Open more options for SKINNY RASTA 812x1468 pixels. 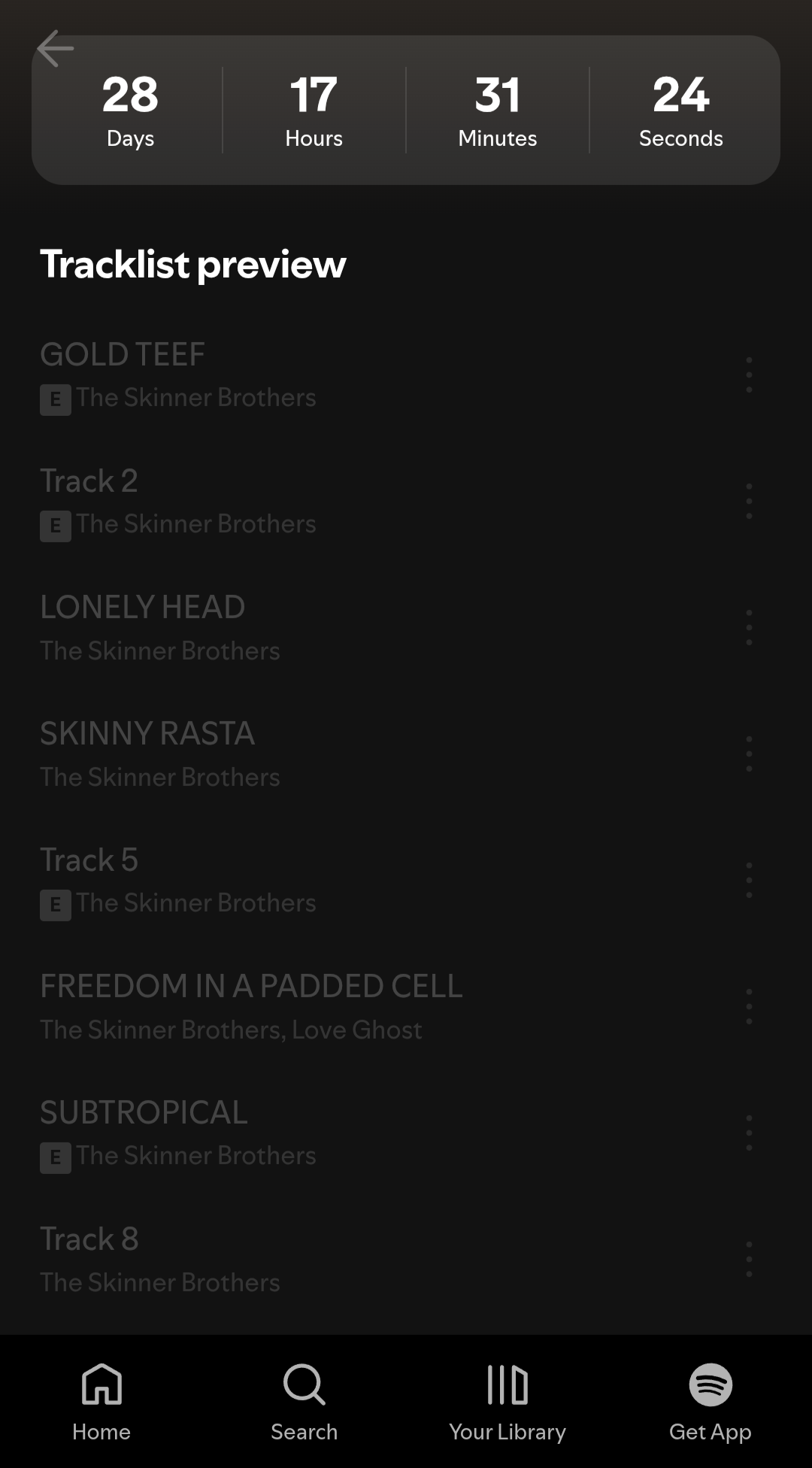pyautogui.click(x=749, y=754)
